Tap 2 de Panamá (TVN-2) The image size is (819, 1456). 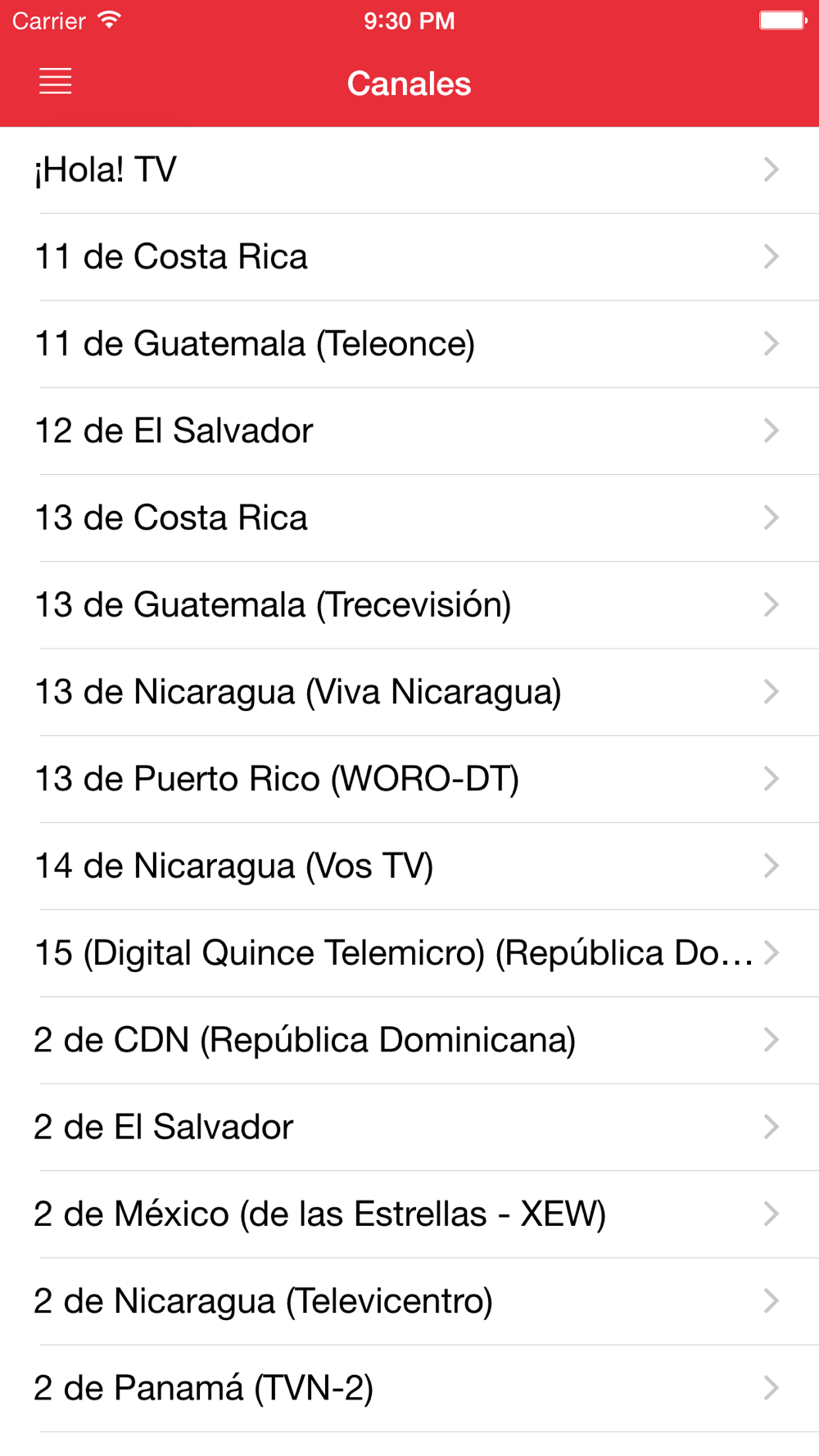click(409, 1389)
